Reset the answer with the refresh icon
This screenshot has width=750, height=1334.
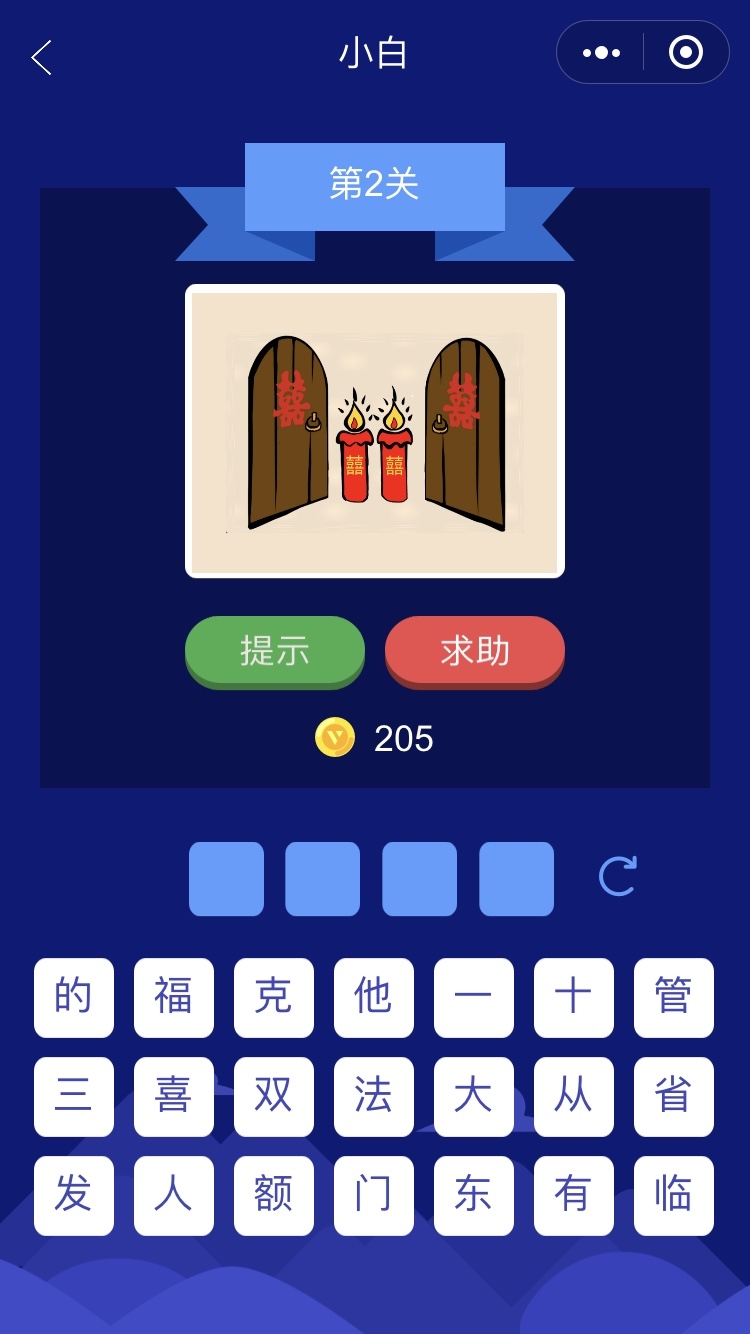[617, 877]
